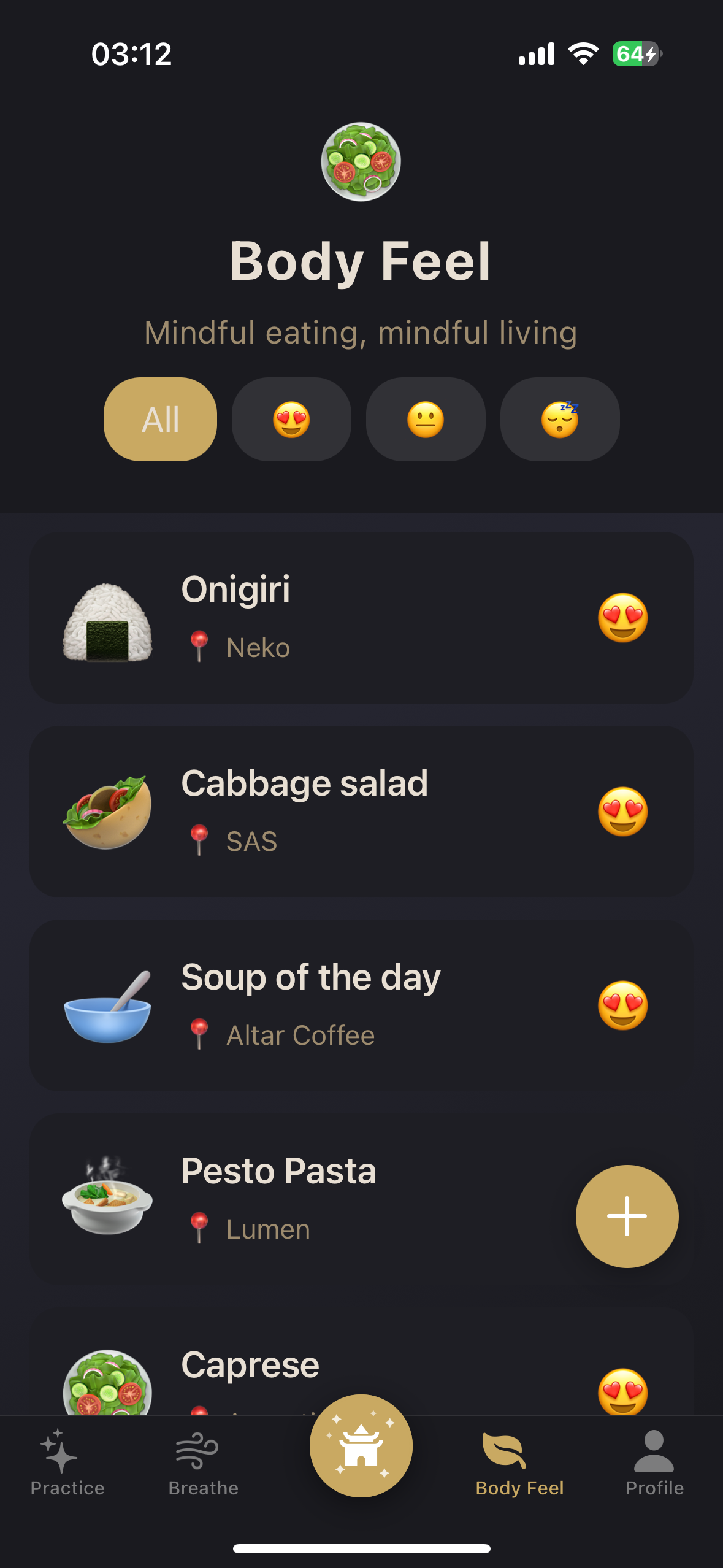This screenshot has height=1568, width=723.
Task: Filter meals by neutral face emoji
Action: coord(426,420)
